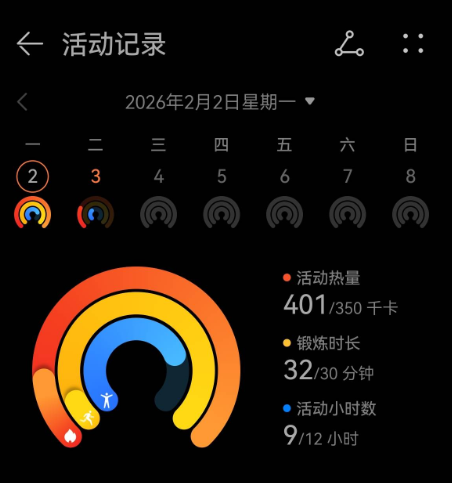
Task: Select Saturday the 7th
Action: [348, 176]
